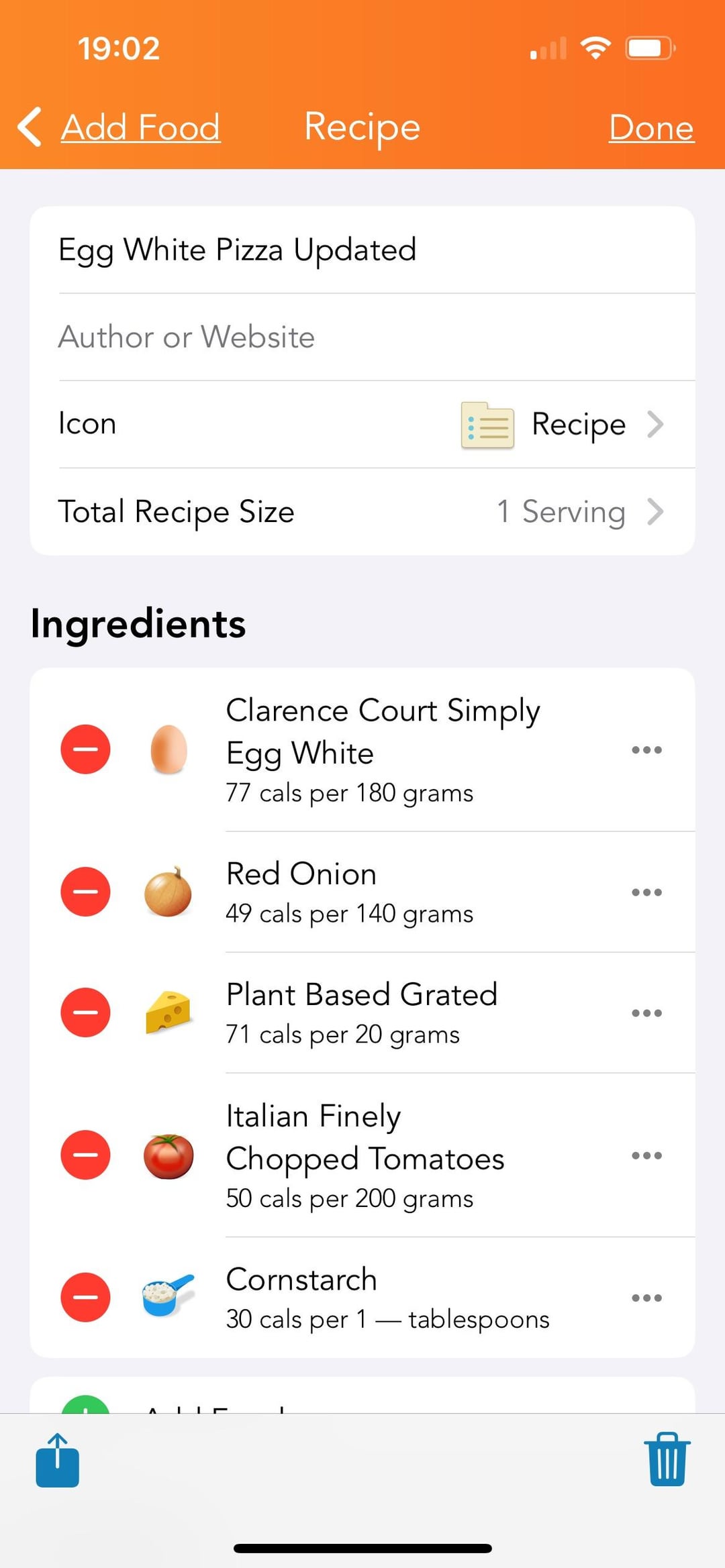This screenshot has height=1568, width=725.
Task: Tap the Author or Website field
Action: (362, 337)
